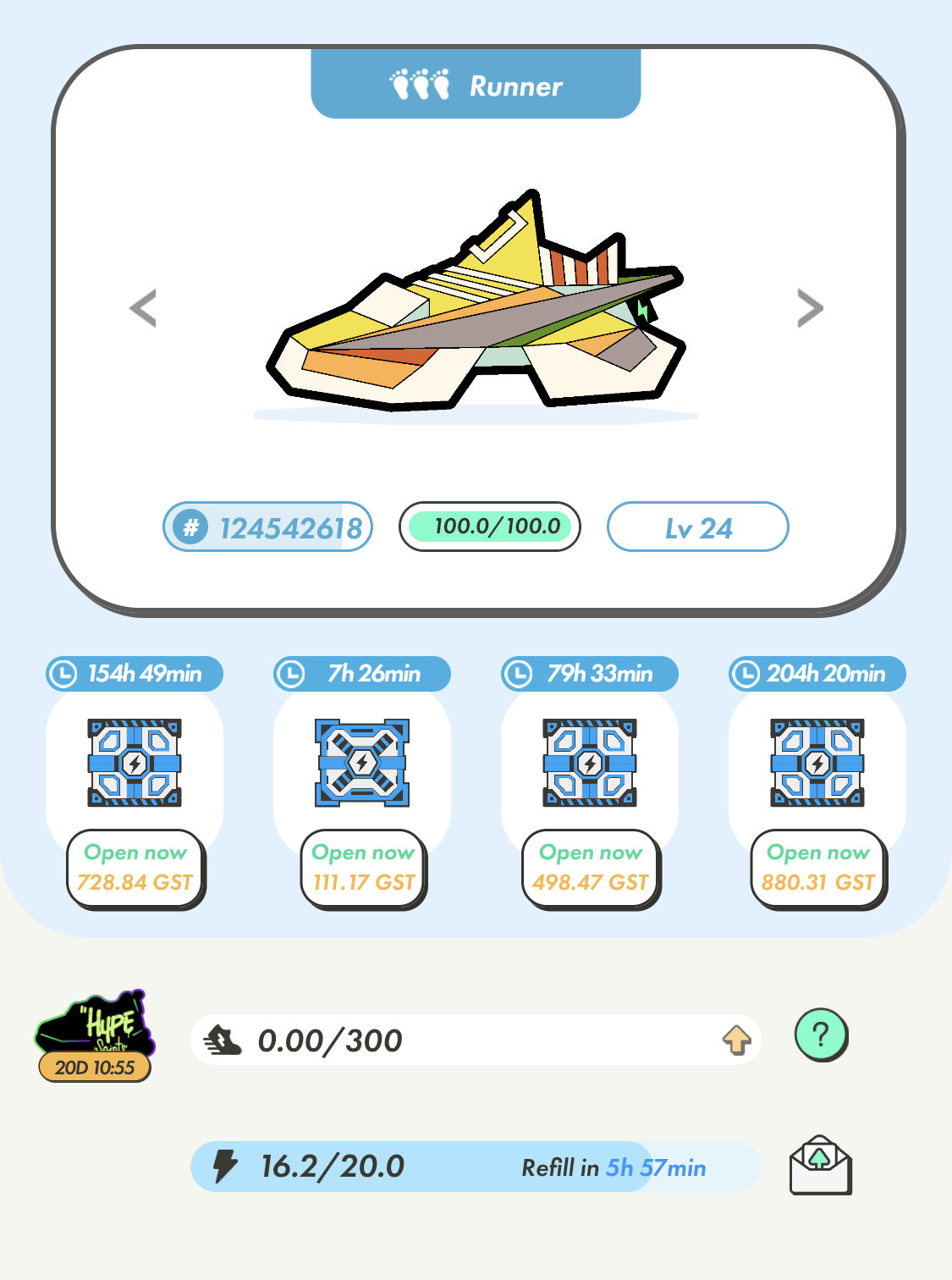Viewport: 952px width, 1280px height.
Task: Tap the 100.0/100.0 durability bar
Action: click(x=490, y=527)
